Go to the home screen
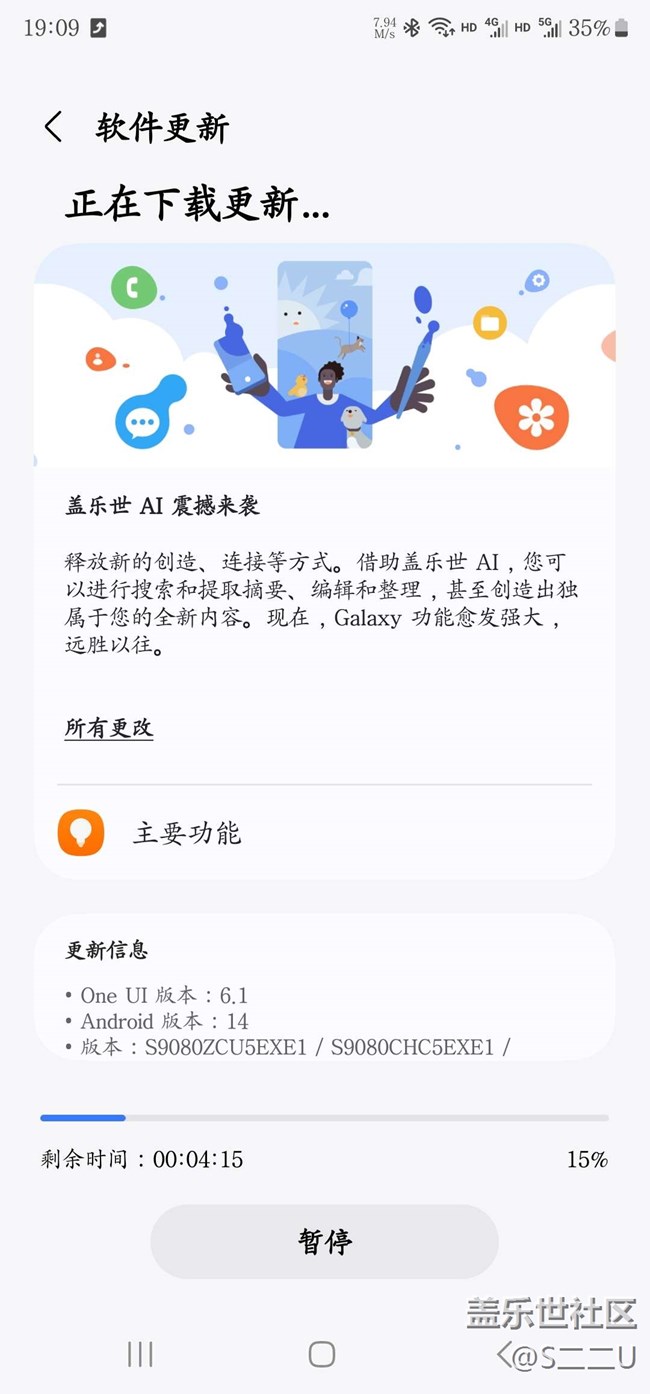 click(322, 1354)
